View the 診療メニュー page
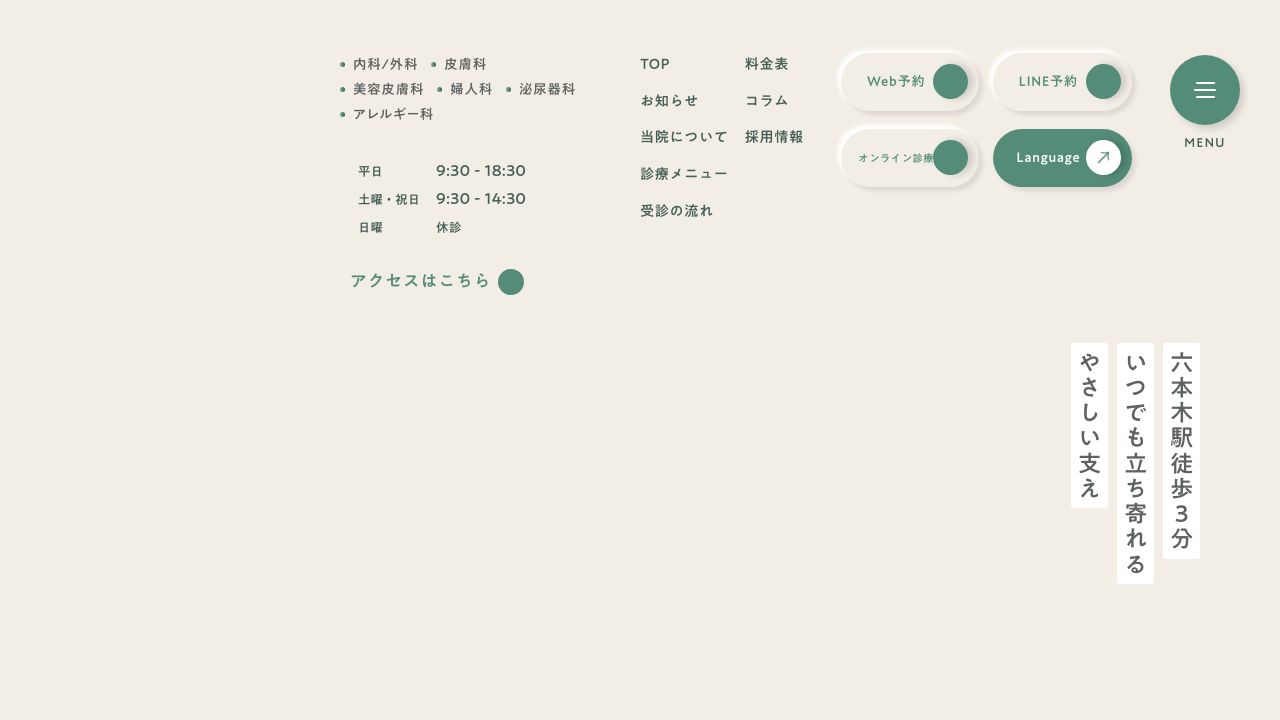Screen dimensions: 1280x720 pos(684,174)
